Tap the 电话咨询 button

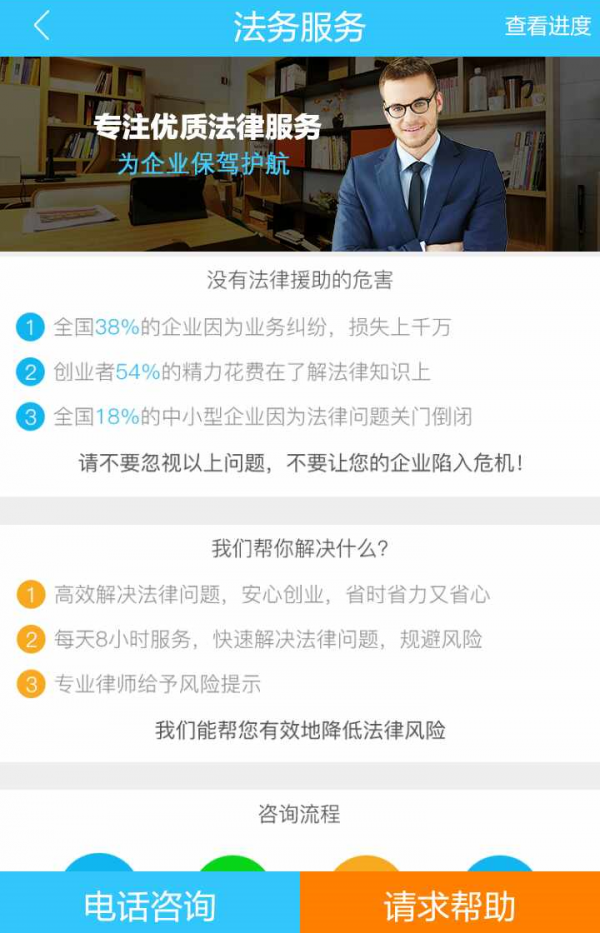click(150, 904)
